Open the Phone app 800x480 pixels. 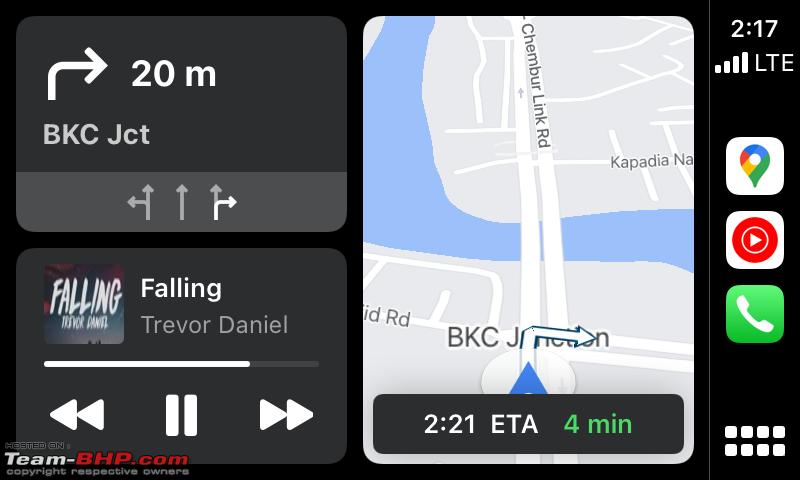tap(755, 314)
